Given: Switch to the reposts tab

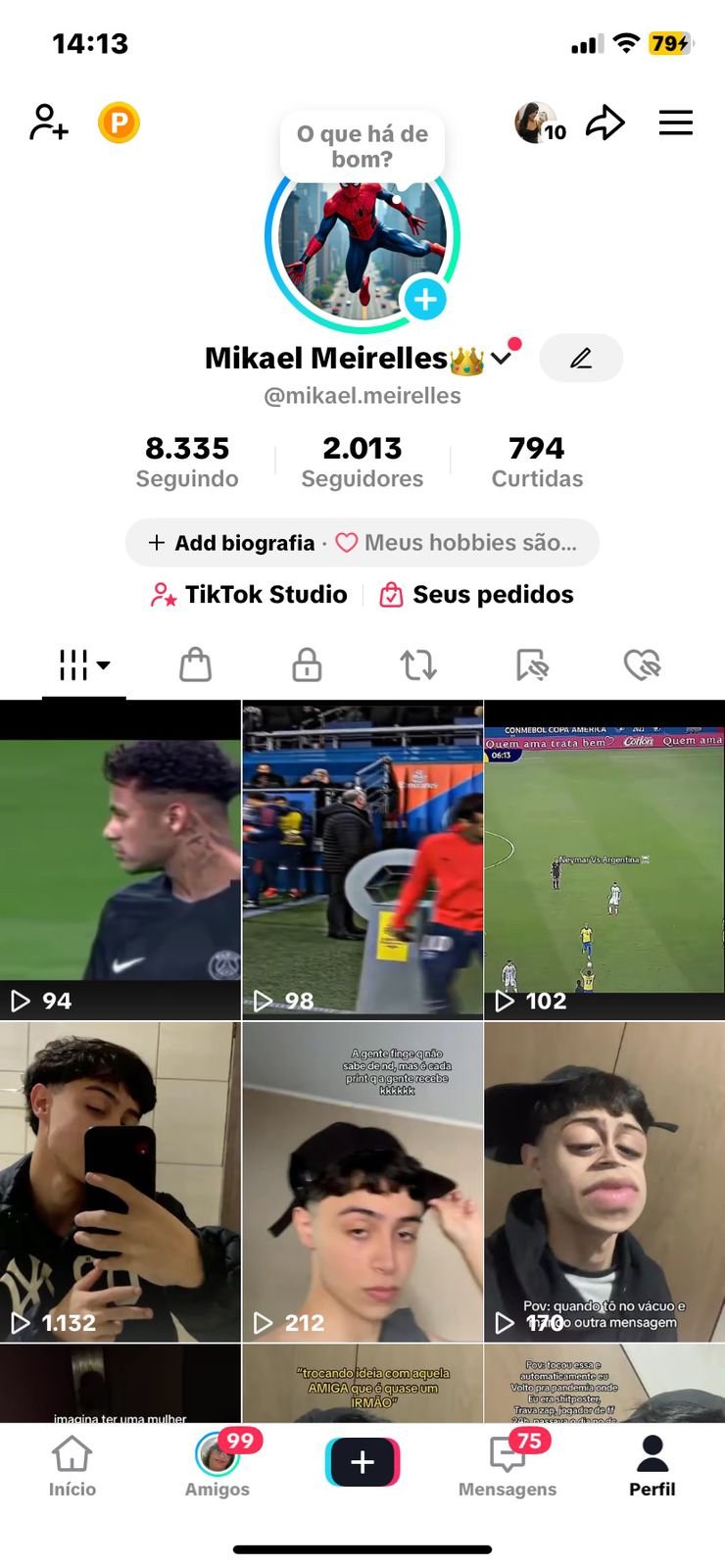Looking at the screenshot, I should pyautogui.click(x=418, y=665).
